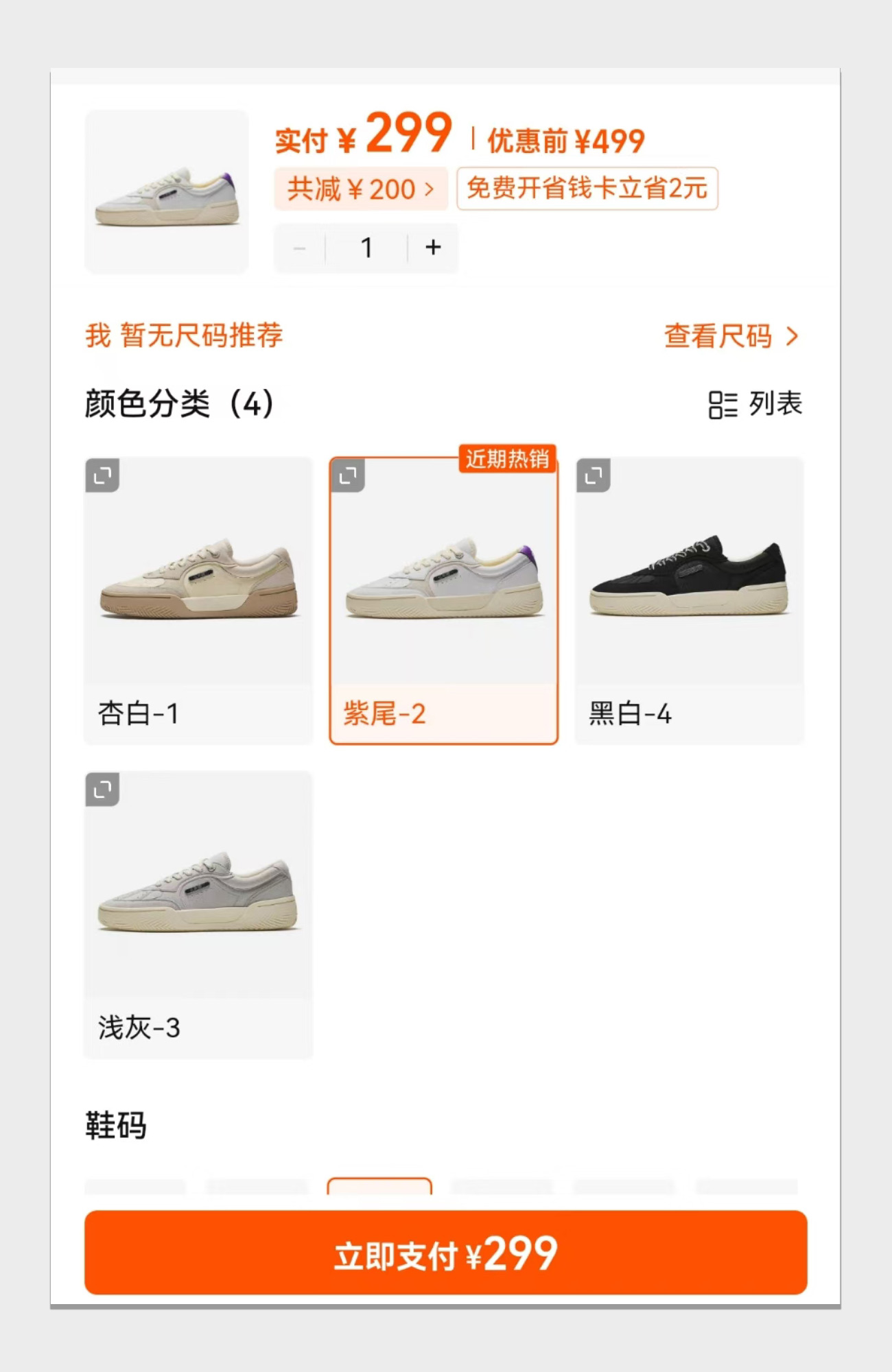This screenshot has width=892, height=1372.
Task: Enlarge the 紫尾-2 shoe image
Action: [348, 475]
